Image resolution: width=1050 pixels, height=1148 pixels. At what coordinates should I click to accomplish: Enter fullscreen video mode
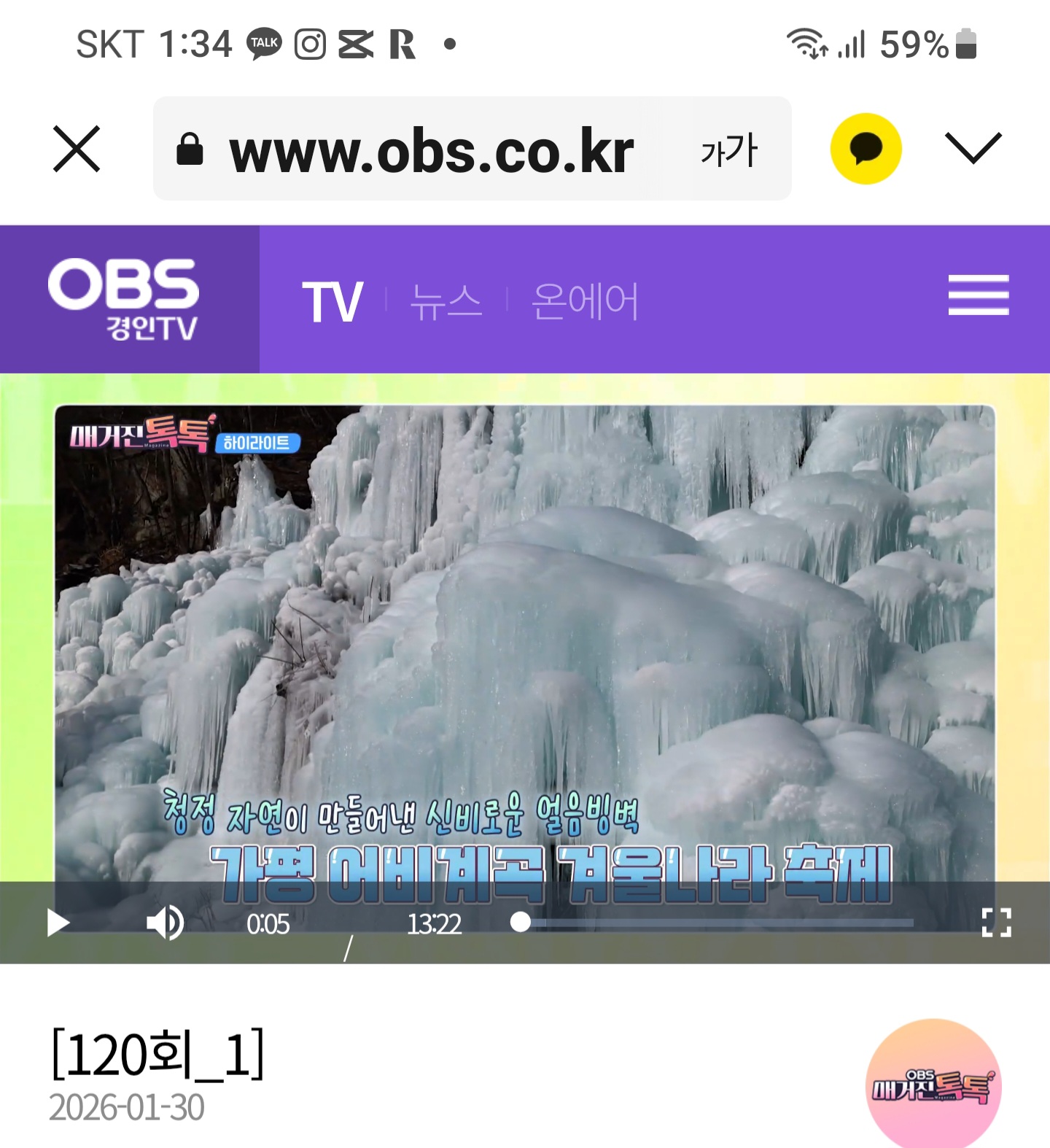996,923
